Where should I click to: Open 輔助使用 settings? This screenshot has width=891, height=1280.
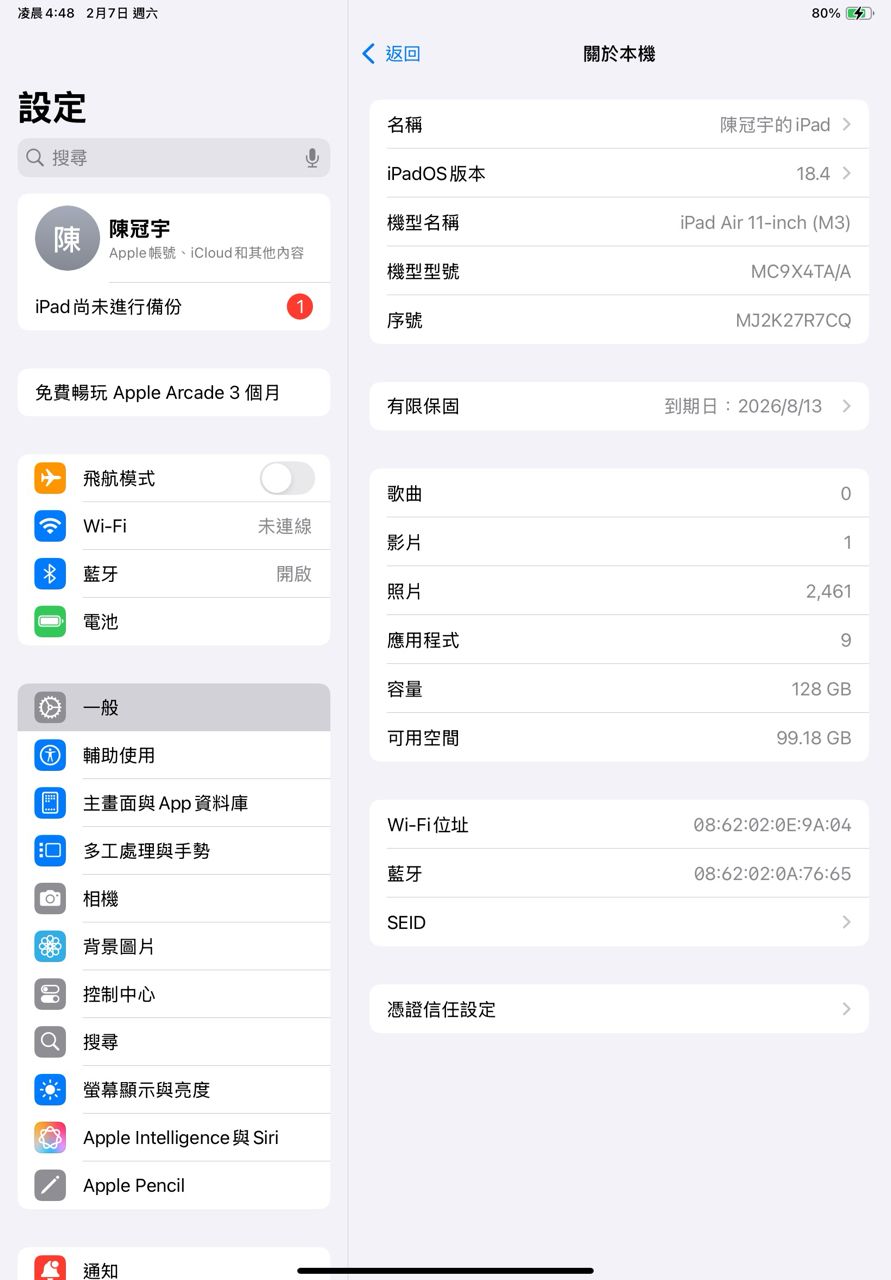pos(173,755)
